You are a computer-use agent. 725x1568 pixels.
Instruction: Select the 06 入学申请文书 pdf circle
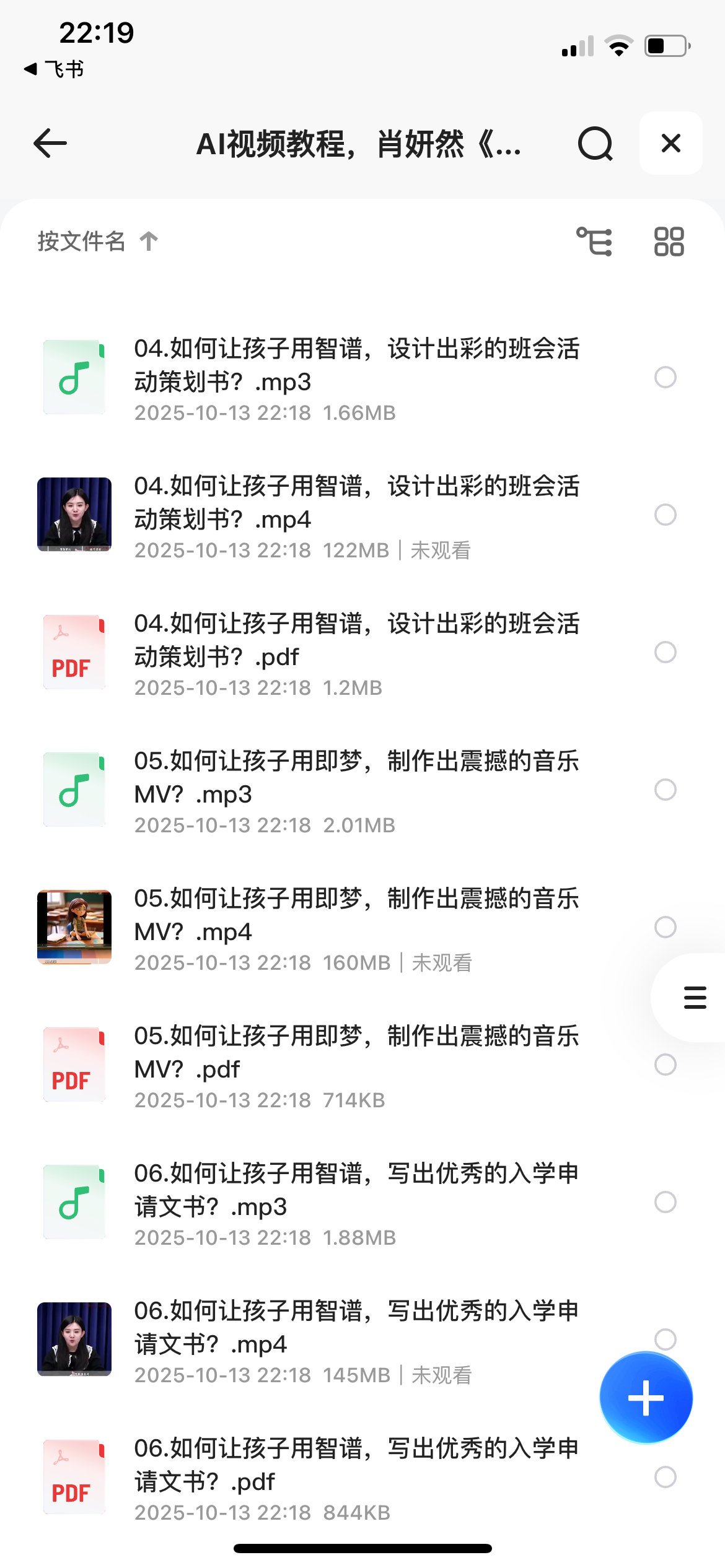[665, 1477]
